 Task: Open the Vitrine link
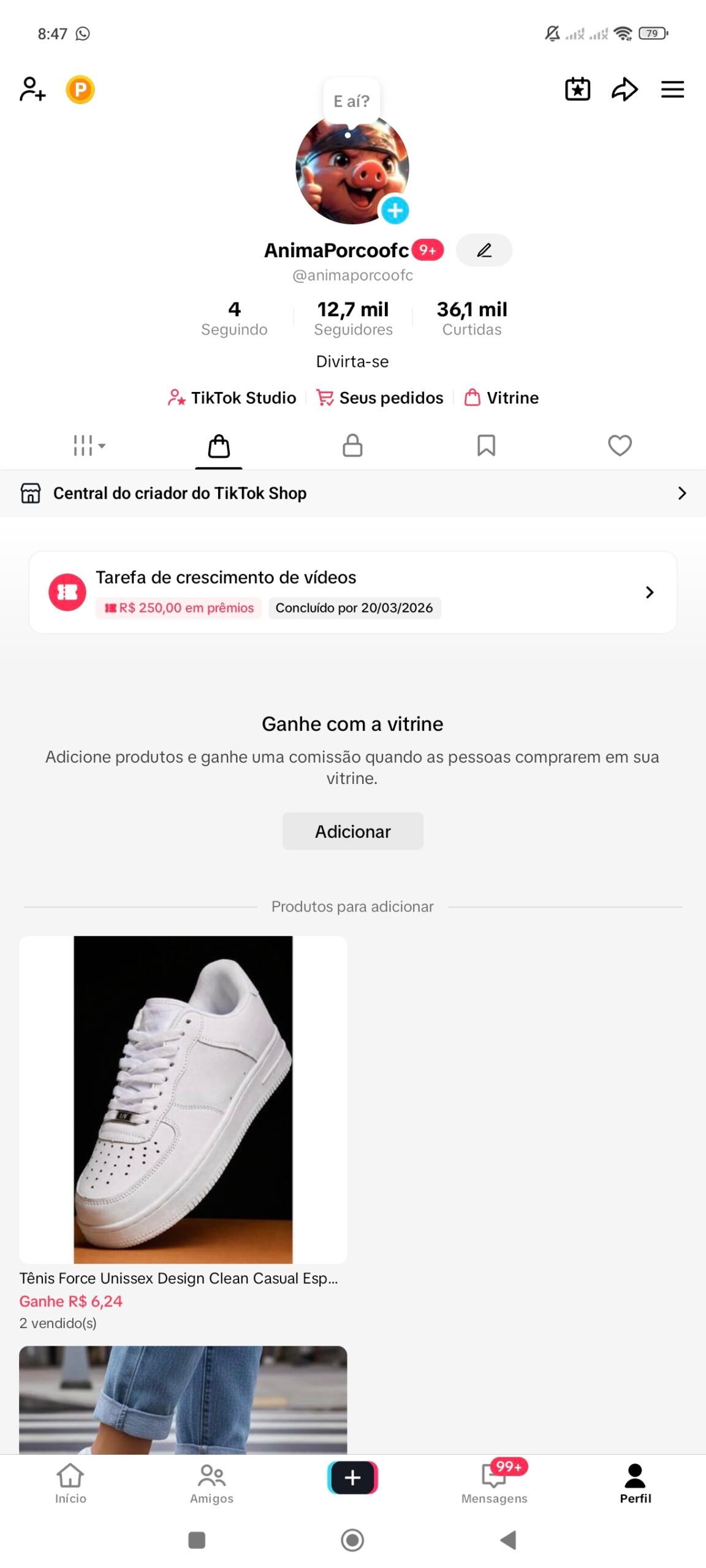(x=501, y=398)
